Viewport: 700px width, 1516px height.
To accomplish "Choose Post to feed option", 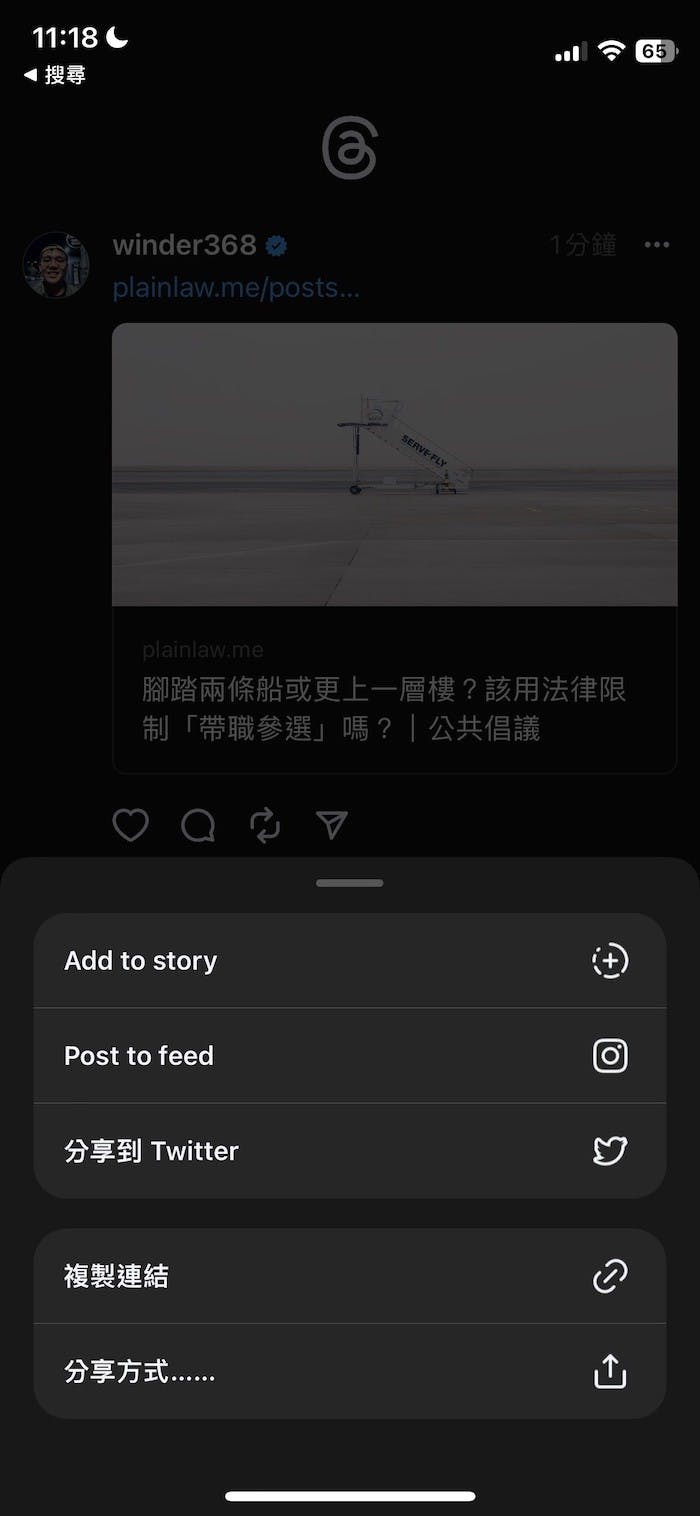I will (349, 1056).
